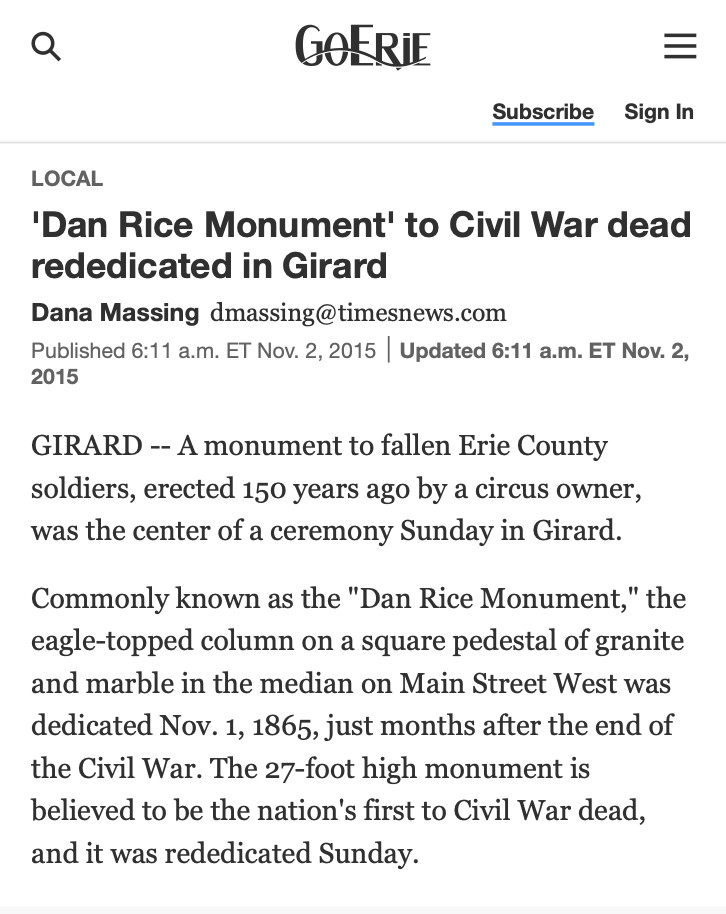Open the LOCAL section
The image size is (726, 914).
click(67, 179)
